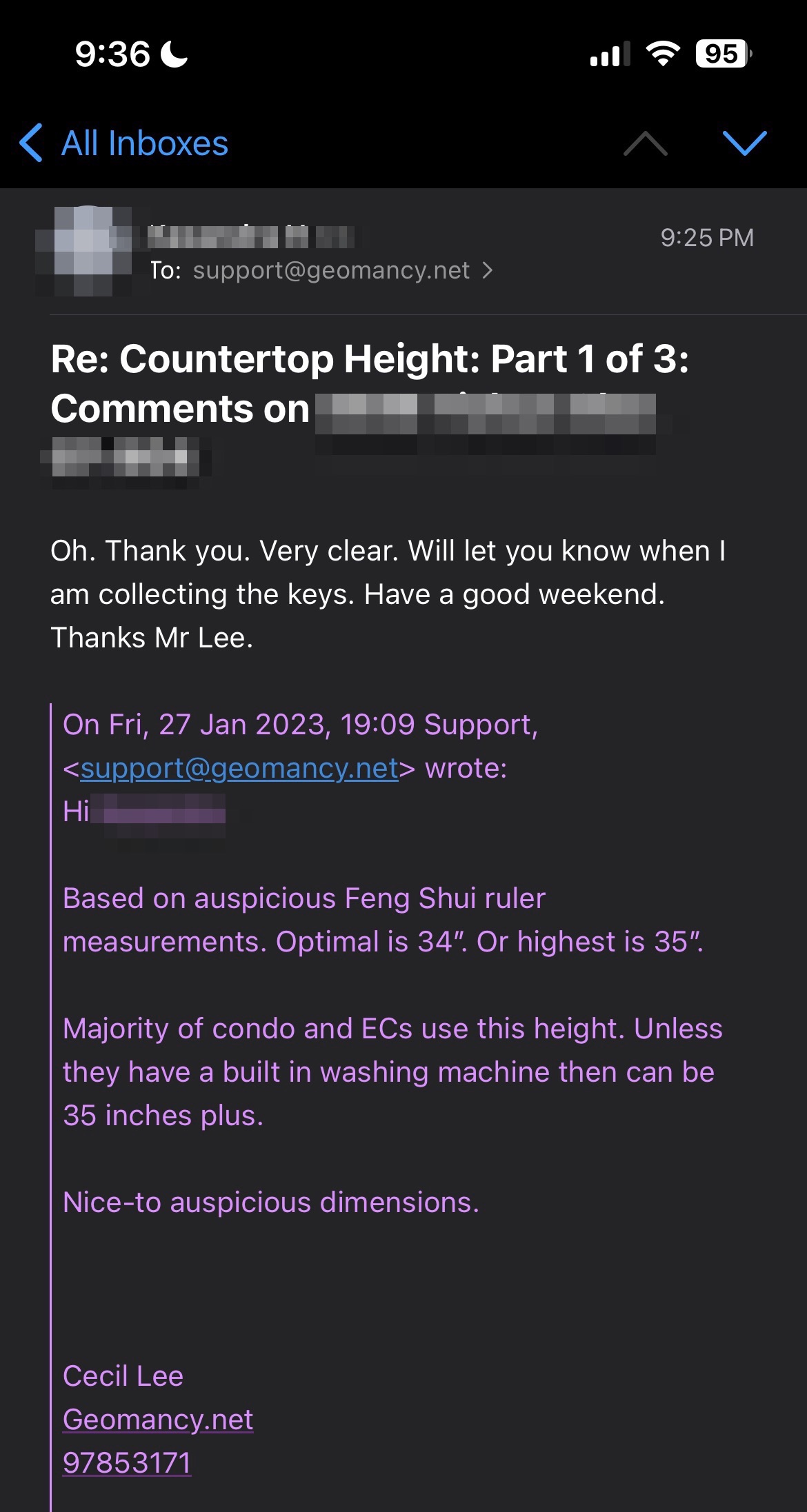Jump to the previous message arrow

coord(645,143)
